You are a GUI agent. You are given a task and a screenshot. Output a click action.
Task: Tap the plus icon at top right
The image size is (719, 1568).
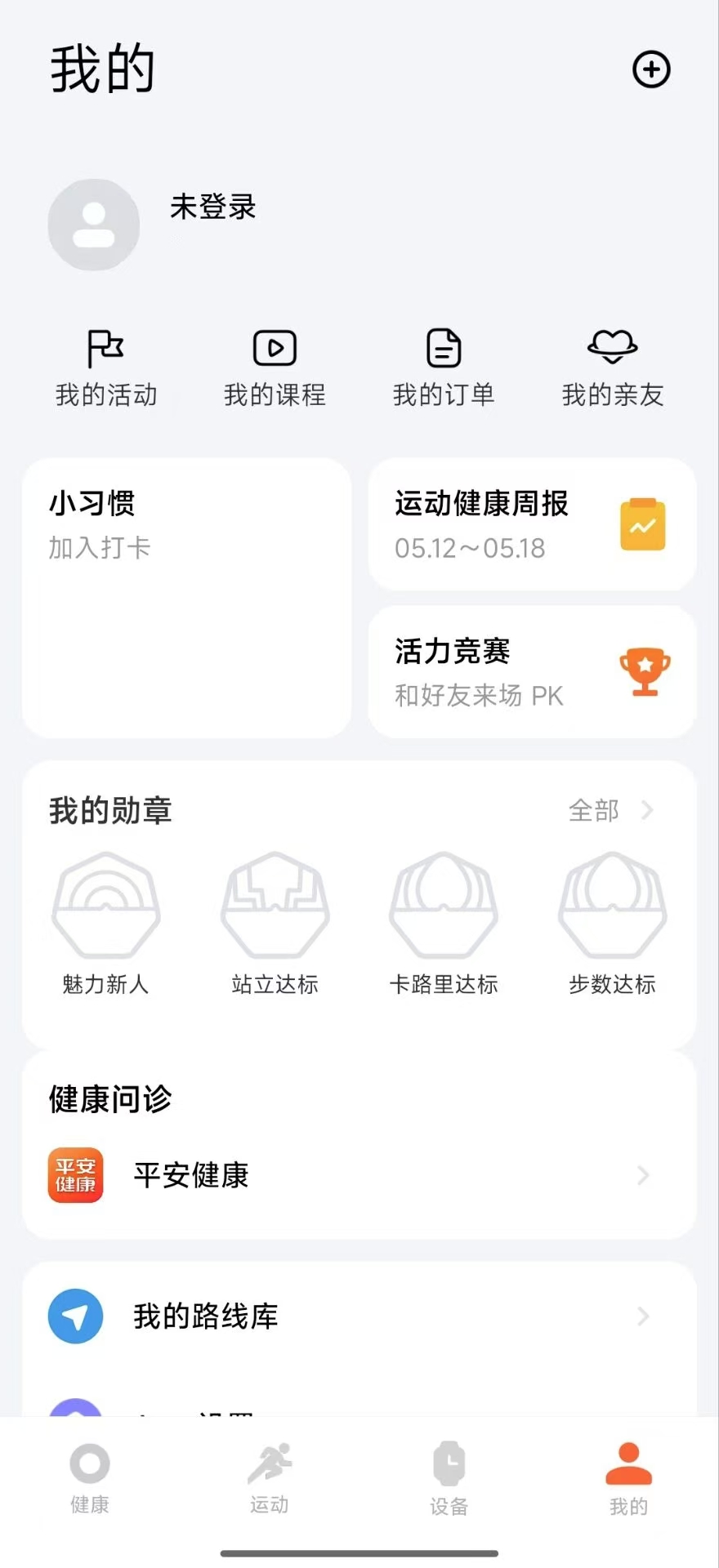point(651,69)
